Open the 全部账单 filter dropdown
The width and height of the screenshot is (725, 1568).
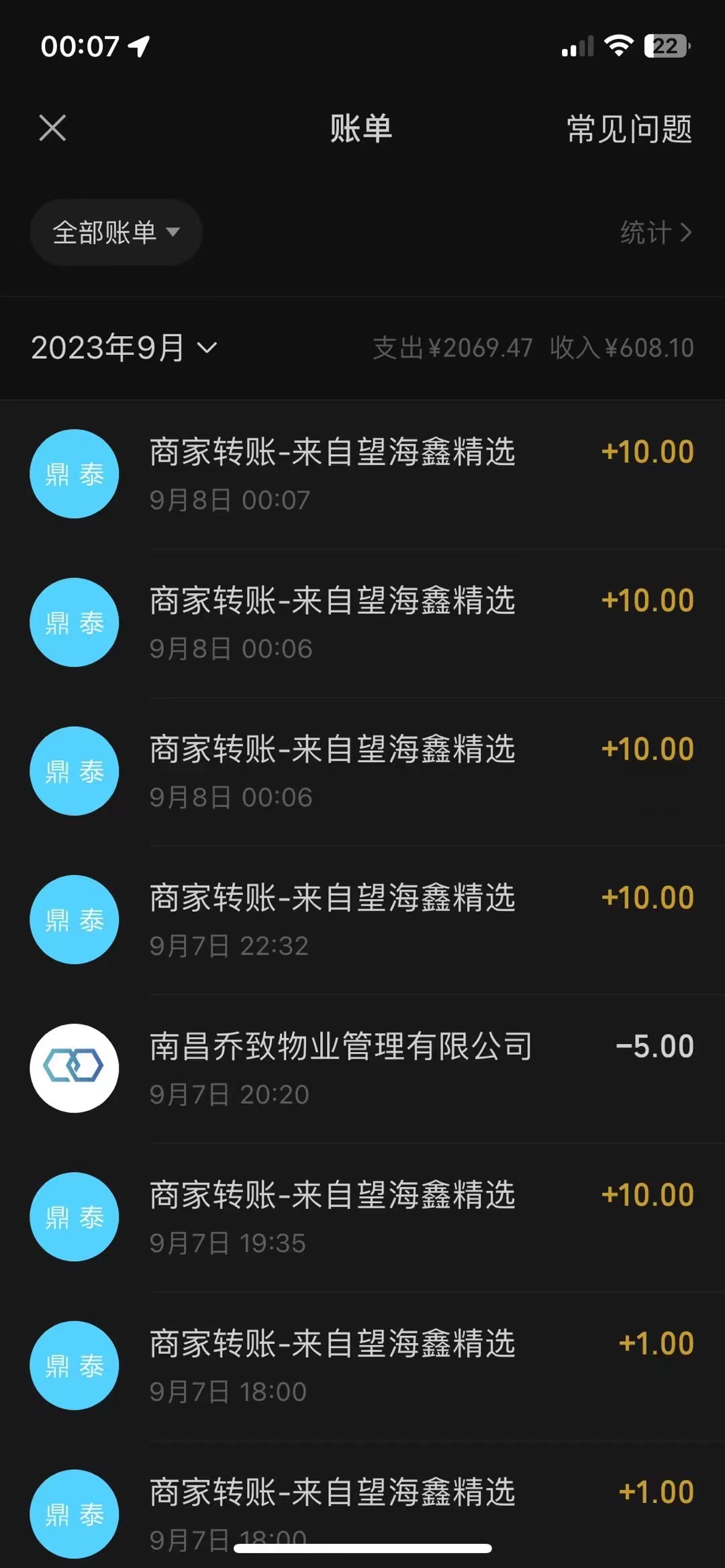pyautogui.click(x=115, y=232)
